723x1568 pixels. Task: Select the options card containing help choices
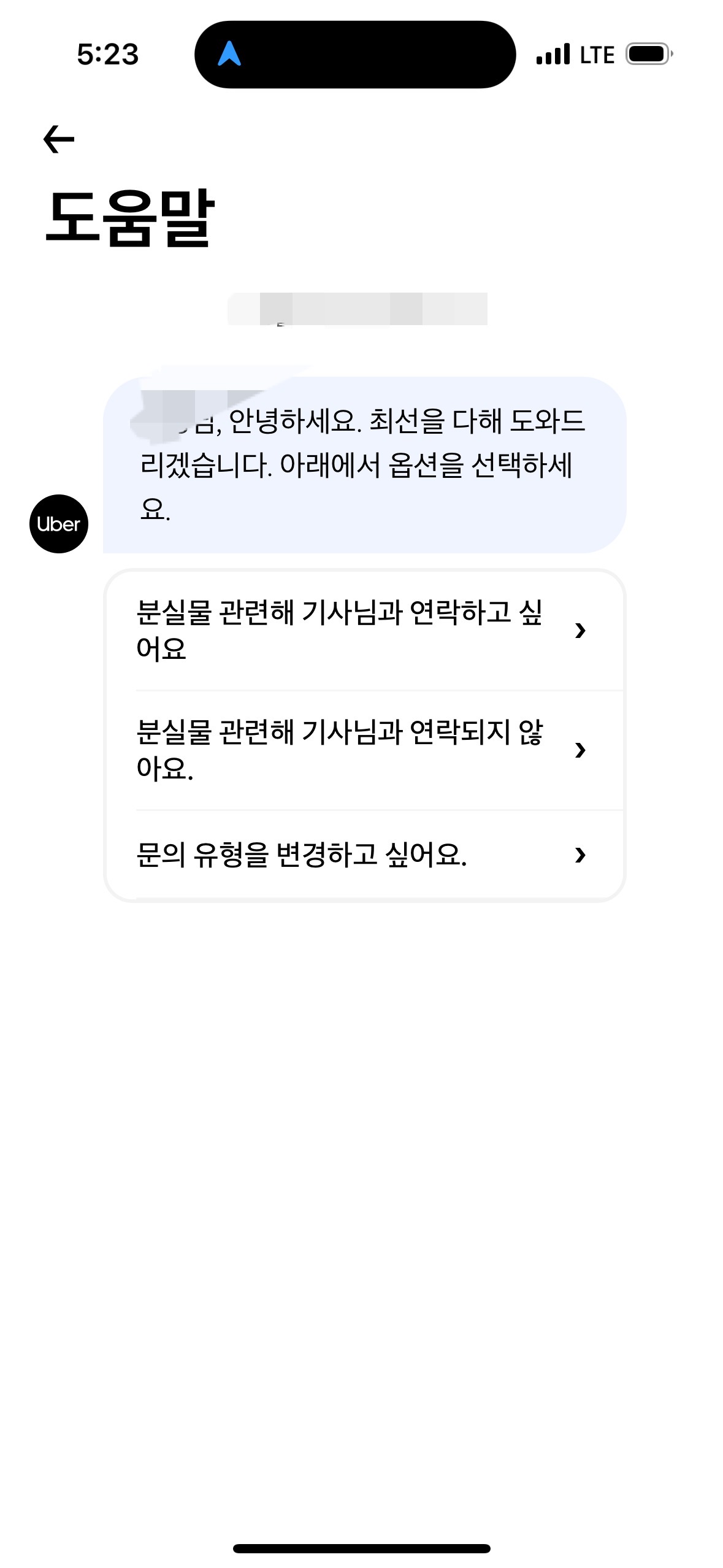pos(365,744)
